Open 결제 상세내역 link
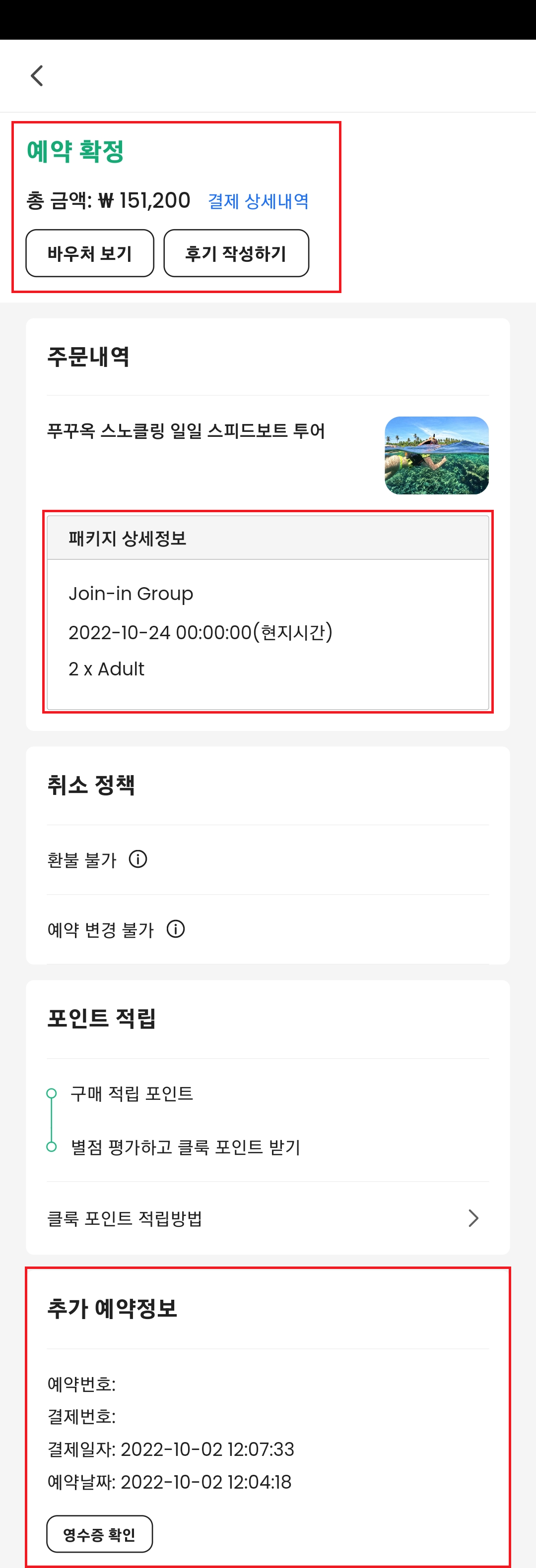 pos(258,201)
